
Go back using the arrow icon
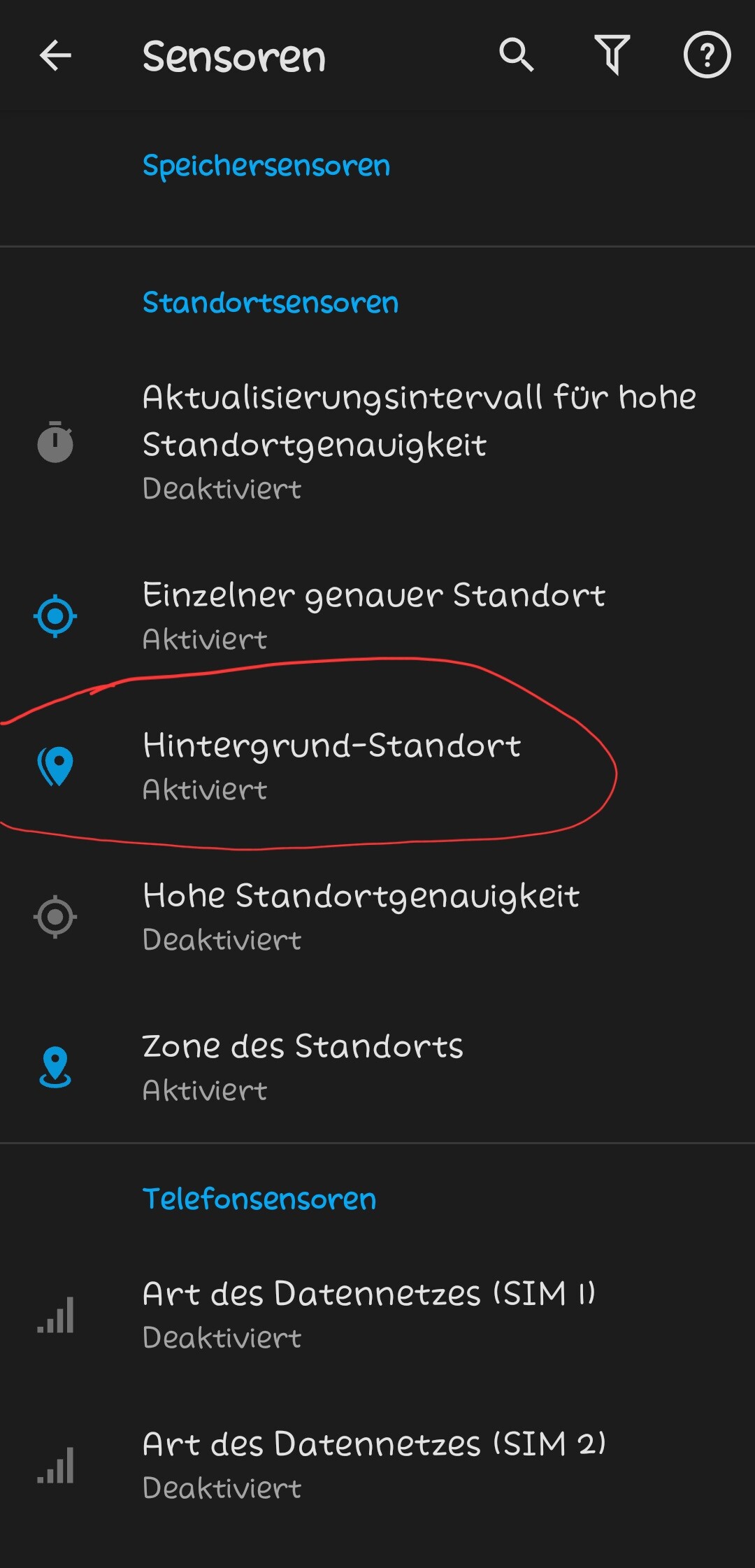coord(55,56)
